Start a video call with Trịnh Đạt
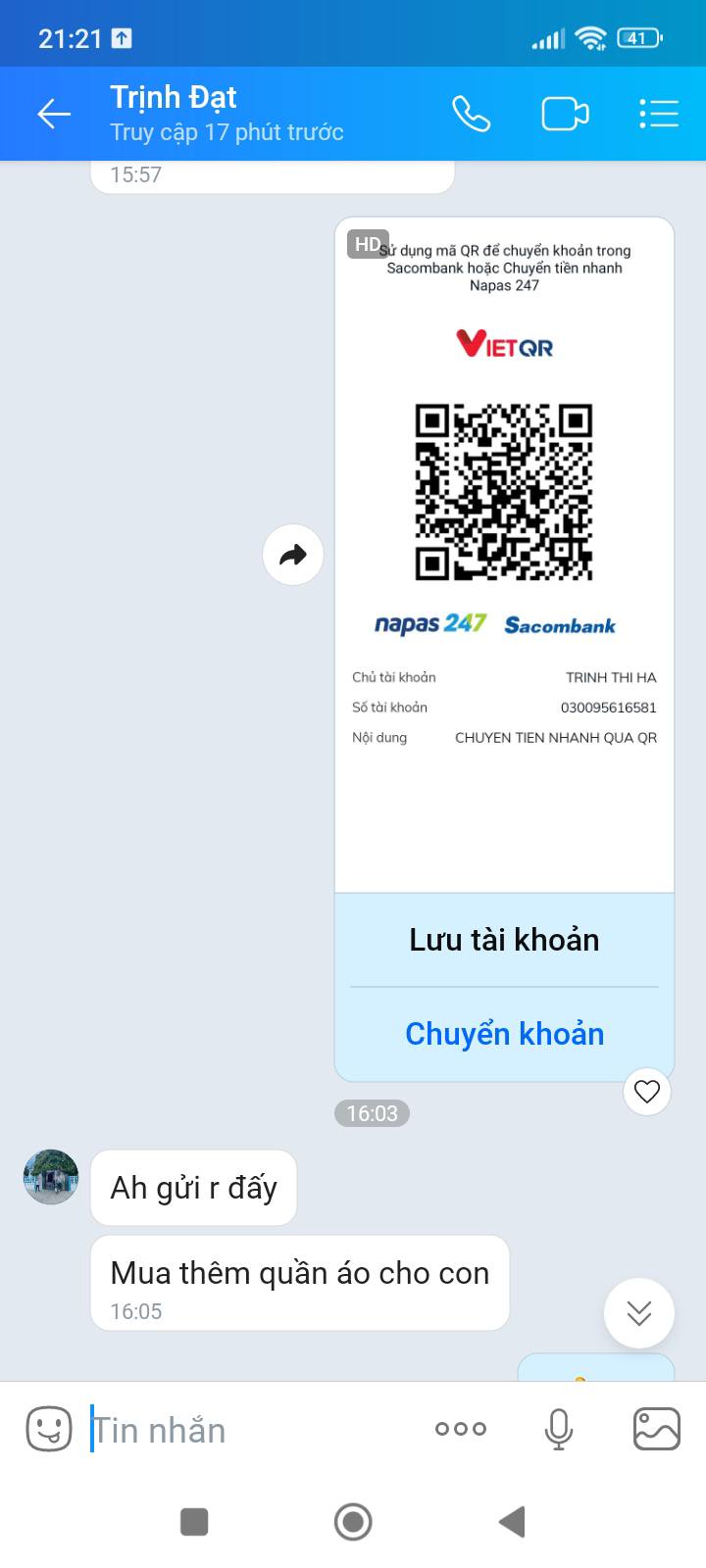Screen dimensions: 706x1568 tap(565, 114)
